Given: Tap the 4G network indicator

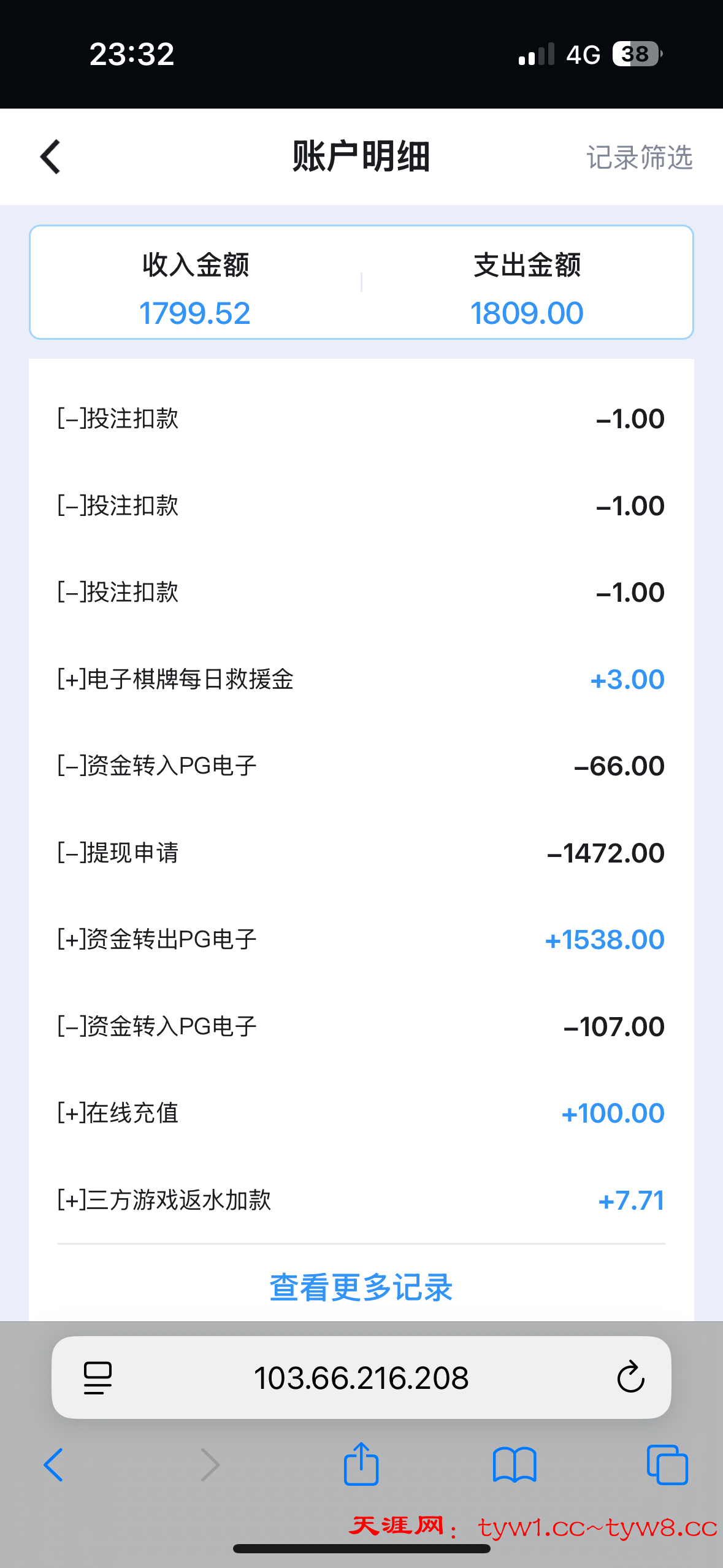Looking at the screenshot, I should (583, 55).
